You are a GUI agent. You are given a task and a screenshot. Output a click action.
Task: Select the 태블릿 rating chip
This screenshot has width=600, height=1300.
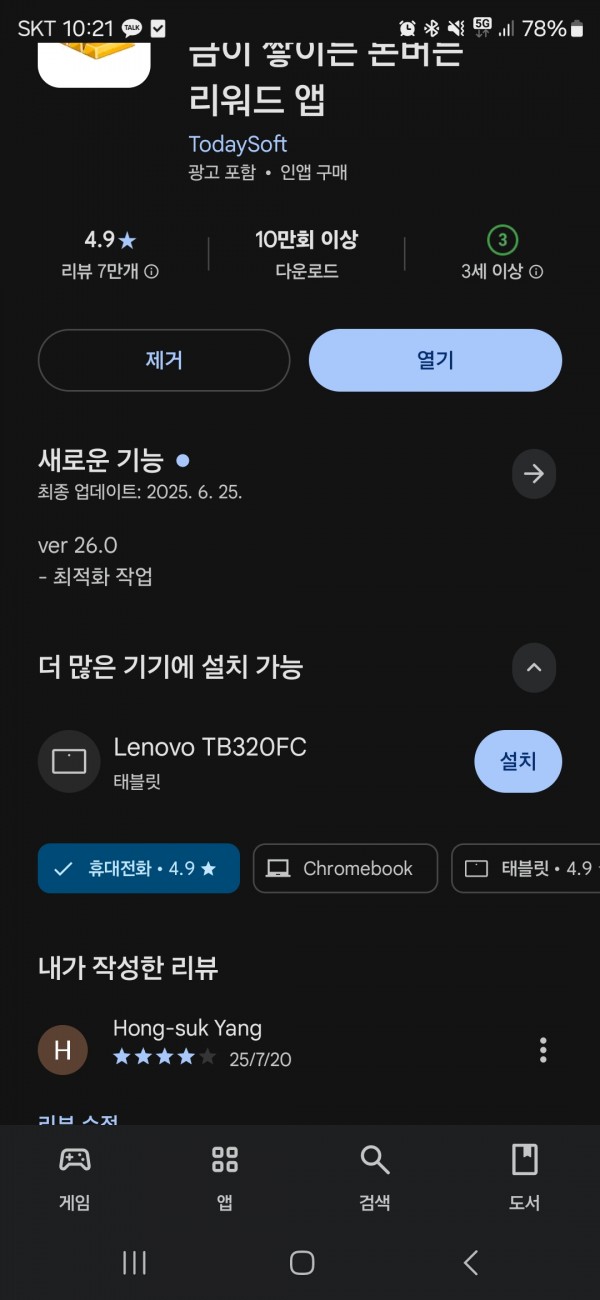click(x=527, y=868)
